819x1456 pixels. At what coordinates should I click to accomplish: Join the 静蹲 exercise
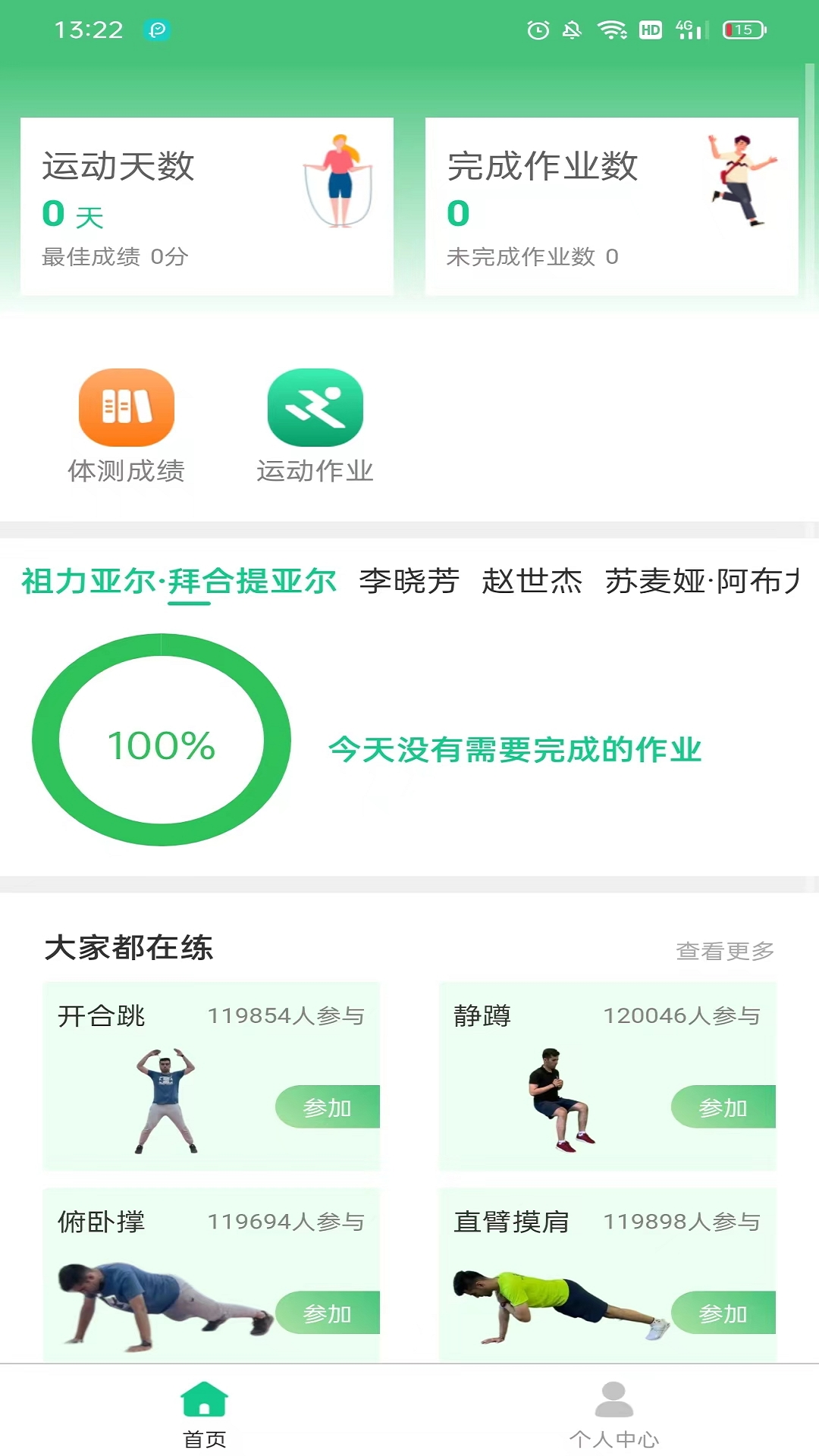tap(723, 1107)
